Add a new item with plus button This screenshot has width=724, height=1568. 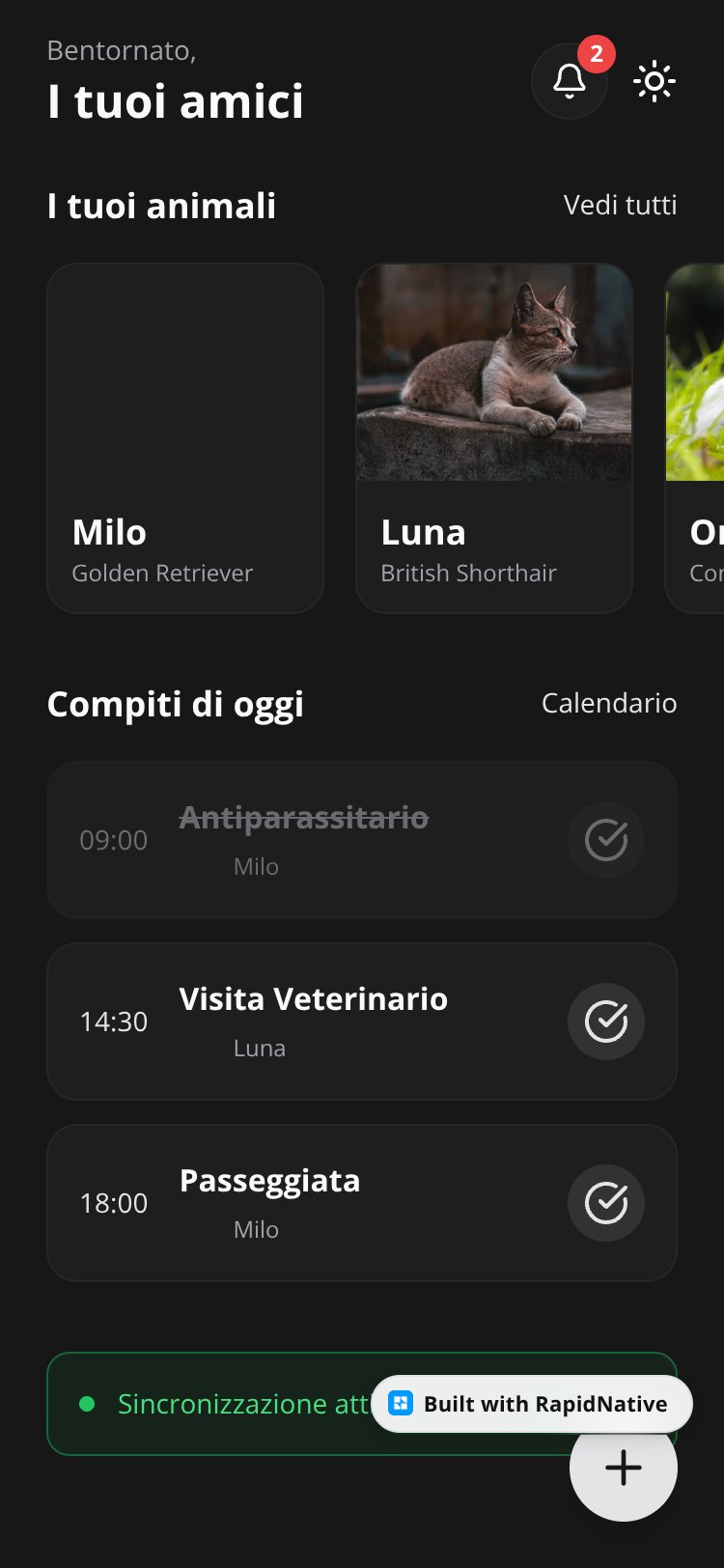(624, 1468)
